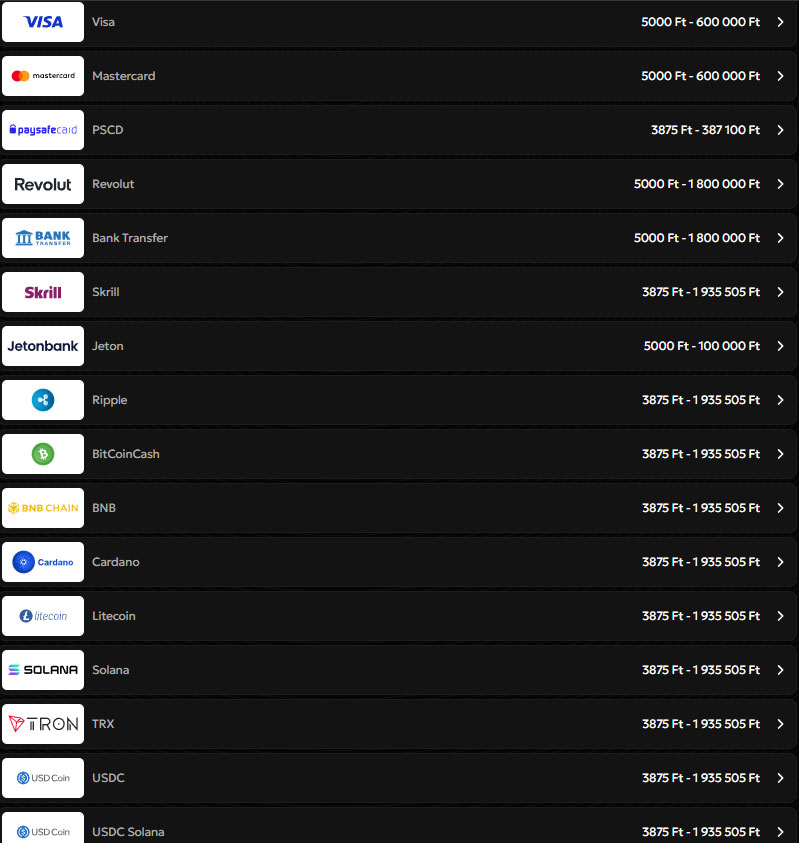Open the Cardano payment row
Screen dimensions: 799x843
pyautogui.click(x=400, y=562)
